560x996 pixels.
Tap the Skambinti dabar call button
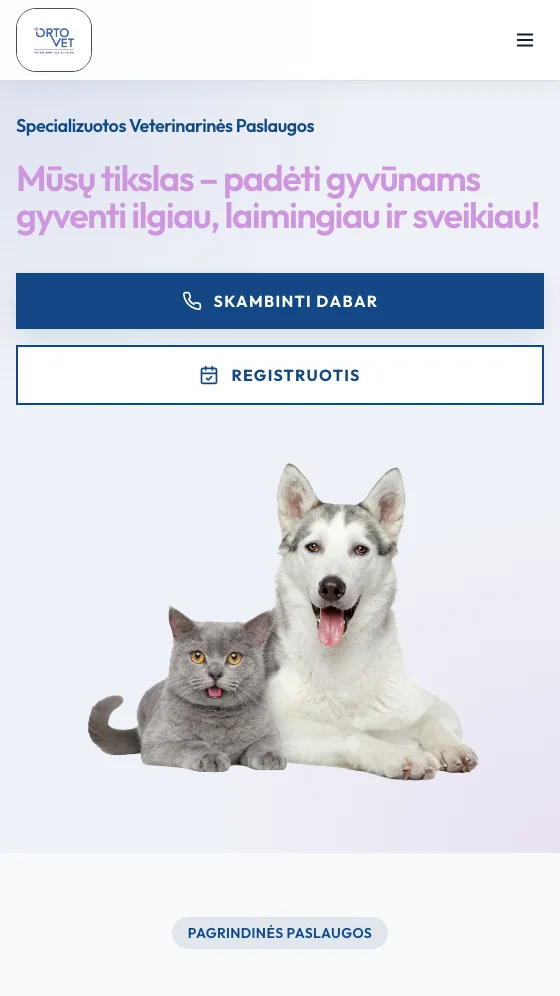click(x=280, y=301)
